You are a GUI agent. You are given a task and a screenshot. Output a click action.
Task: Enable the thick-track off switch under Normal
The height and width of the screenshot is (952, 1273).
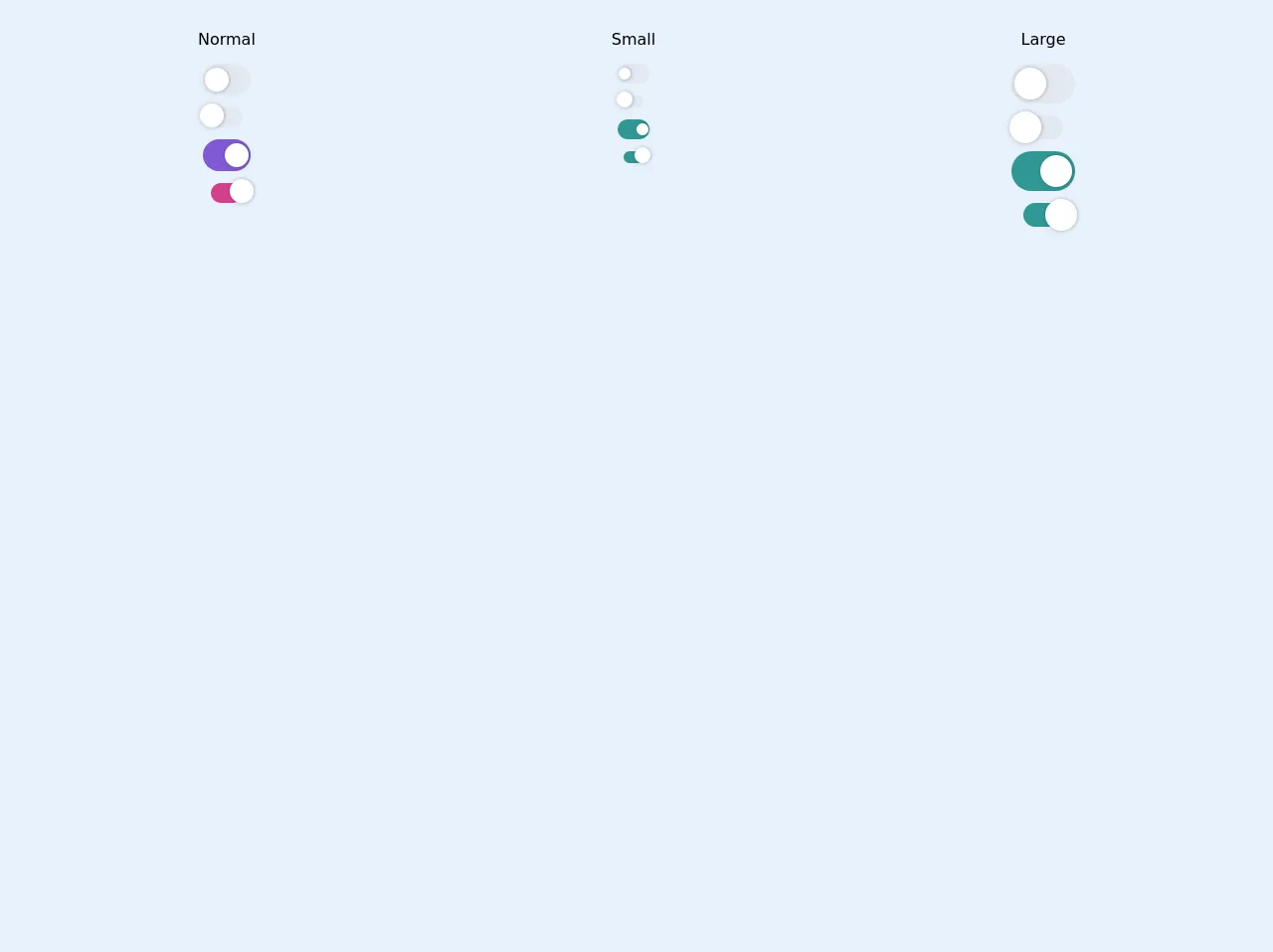(227, 80)
